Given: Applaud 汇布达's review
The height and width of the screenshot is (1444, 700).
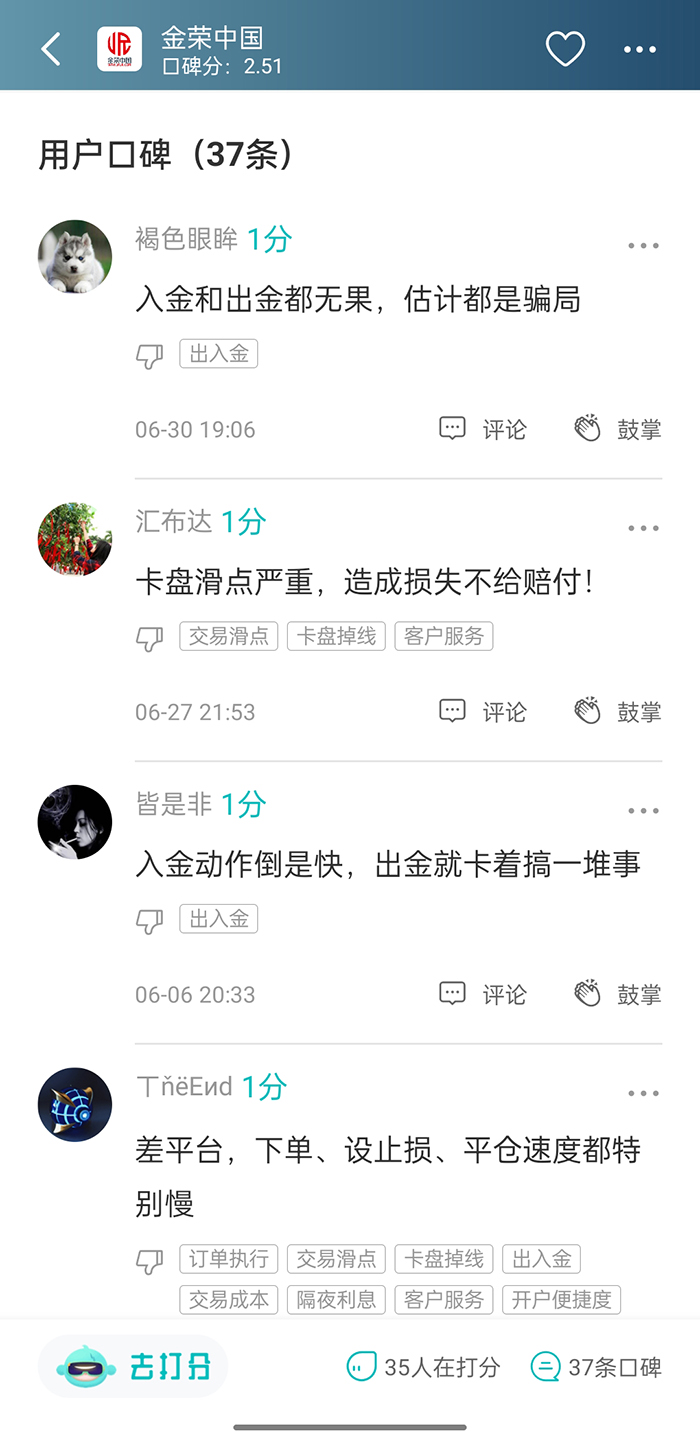Looking at the screenshot, I should coord(618,711).
